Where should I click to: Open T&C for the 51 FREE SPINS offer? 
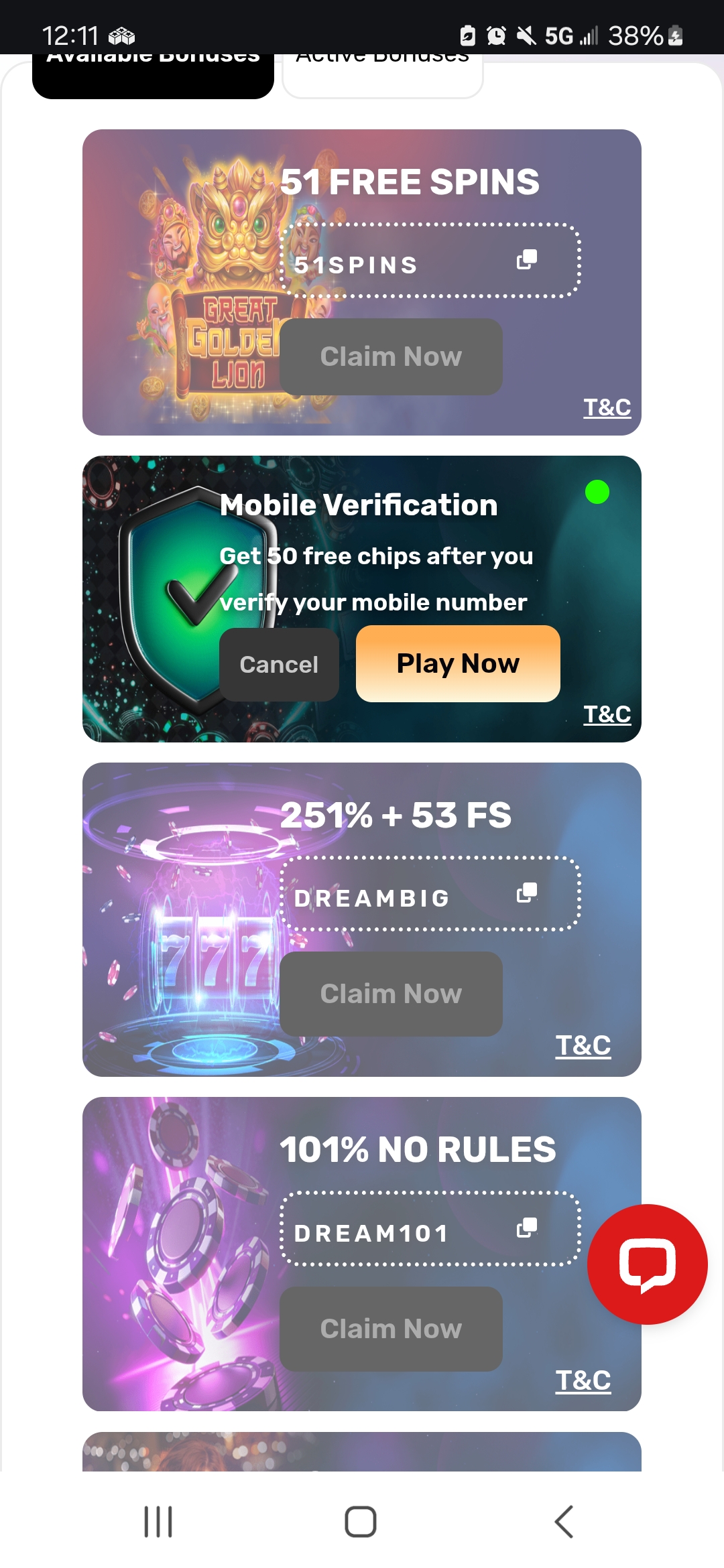click(607, 407)
